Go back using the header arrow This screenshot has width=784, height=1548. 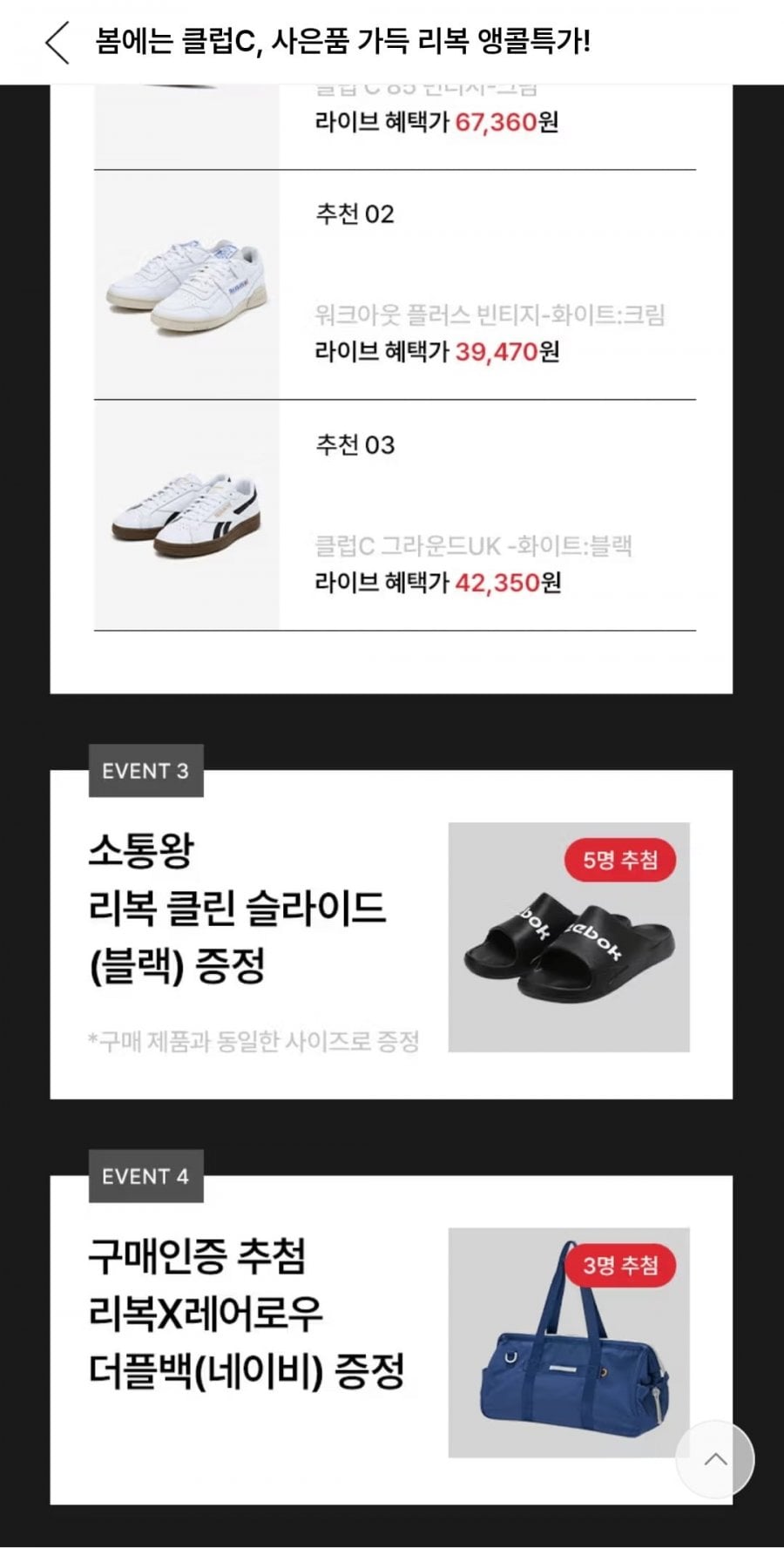57,43
